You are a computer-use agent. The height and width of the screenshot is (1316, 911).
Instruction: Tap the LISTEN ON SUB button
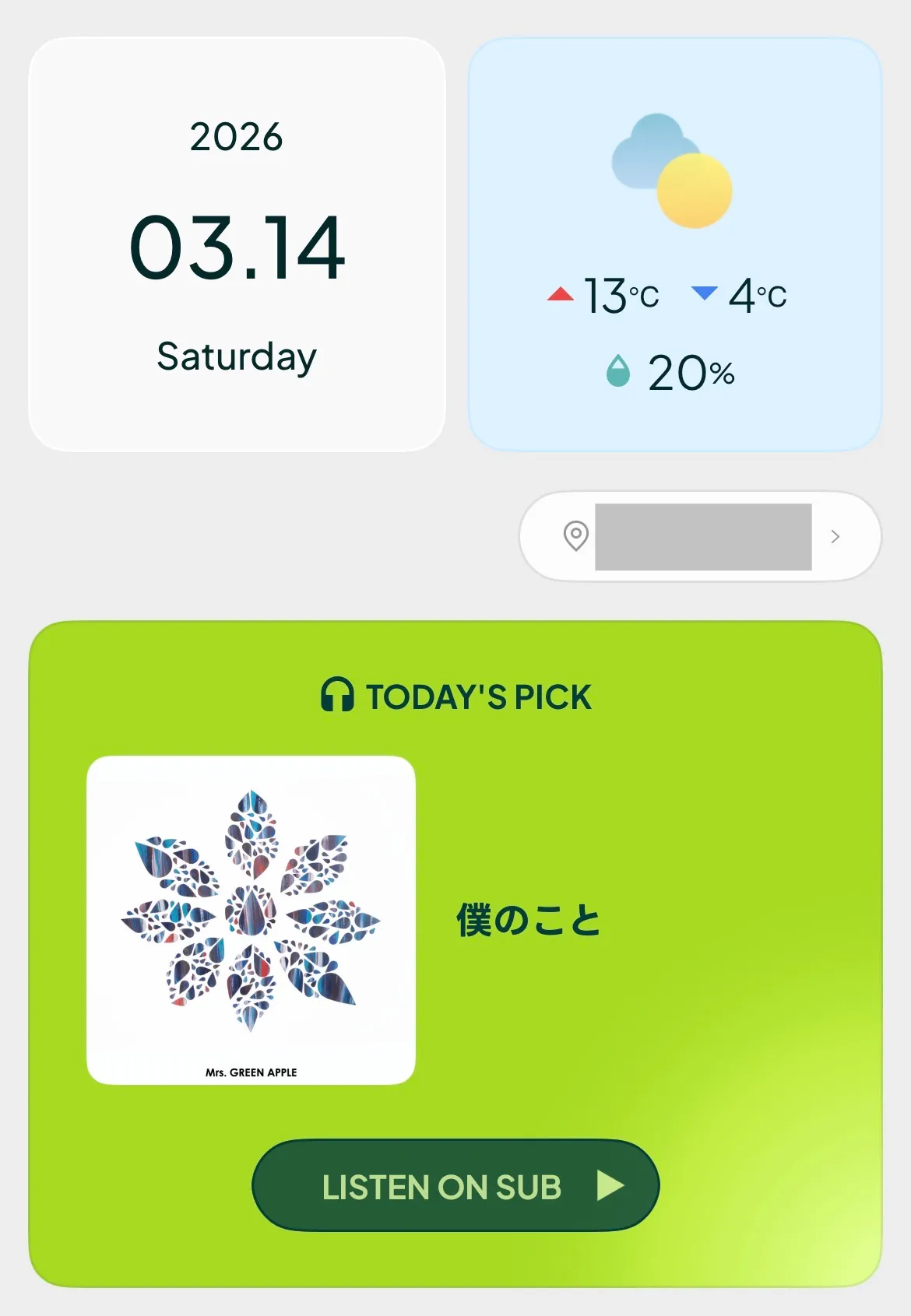click(x=455, y=1185)
